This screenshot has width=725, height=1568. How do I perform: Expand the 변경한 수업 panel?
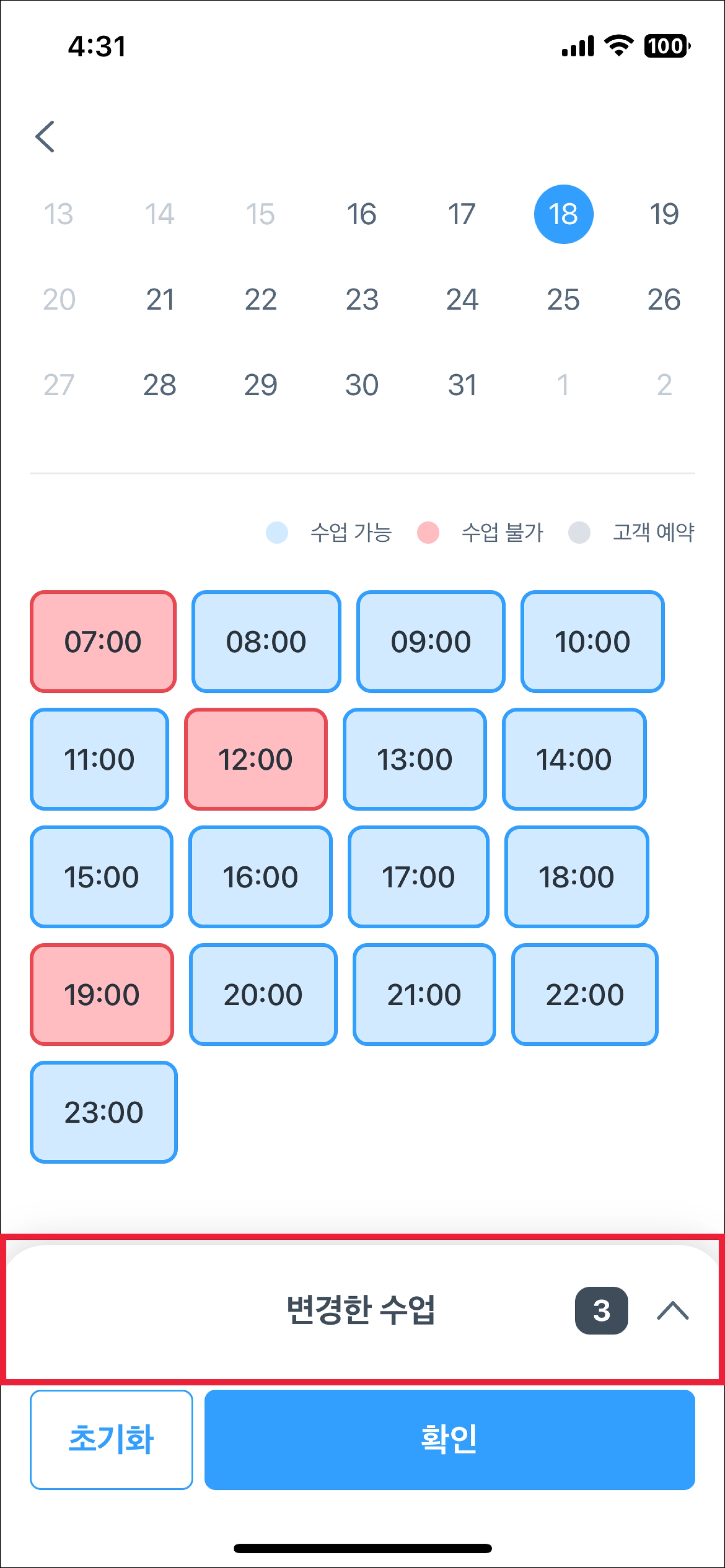pos(673,1310)
